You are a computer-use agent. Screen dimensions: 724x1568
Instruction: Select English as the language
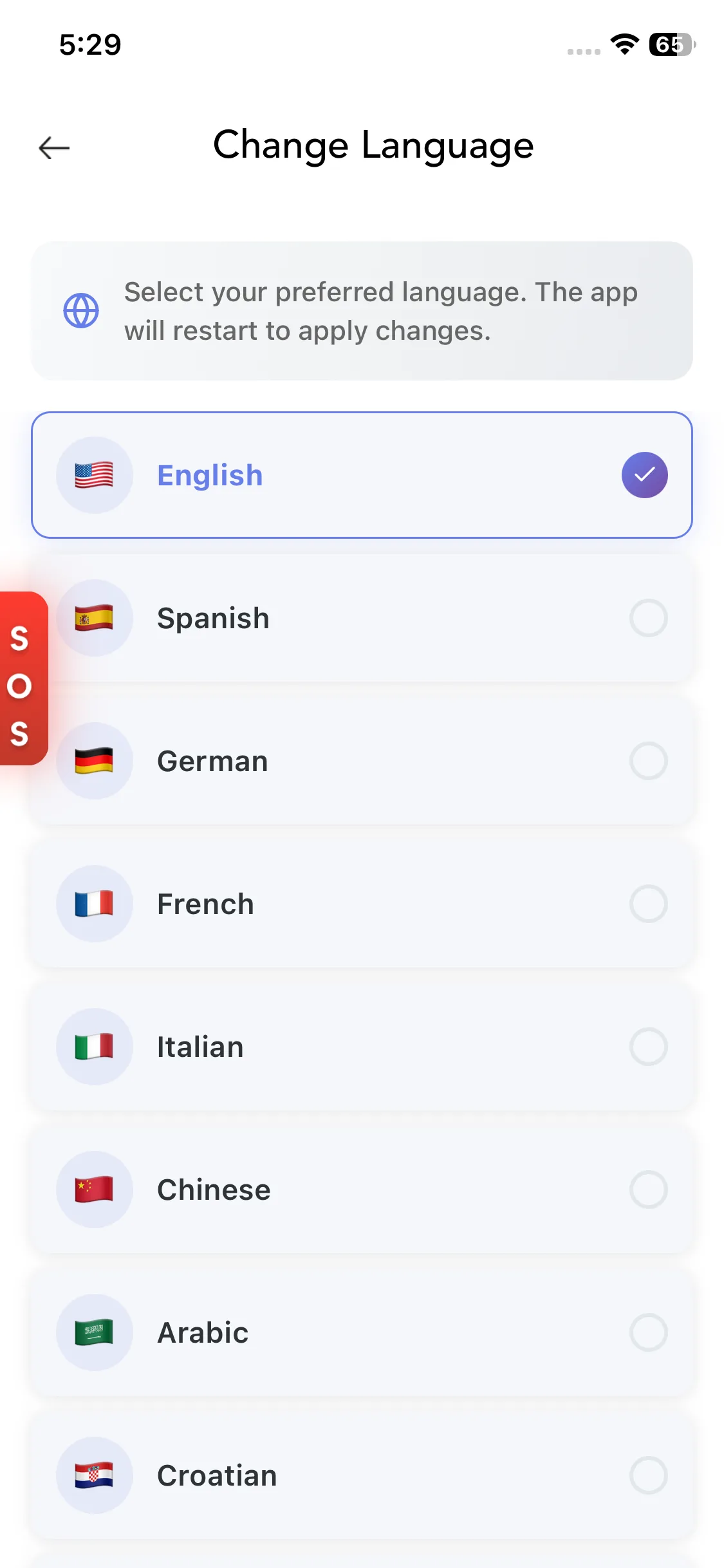tap(362, 475)
